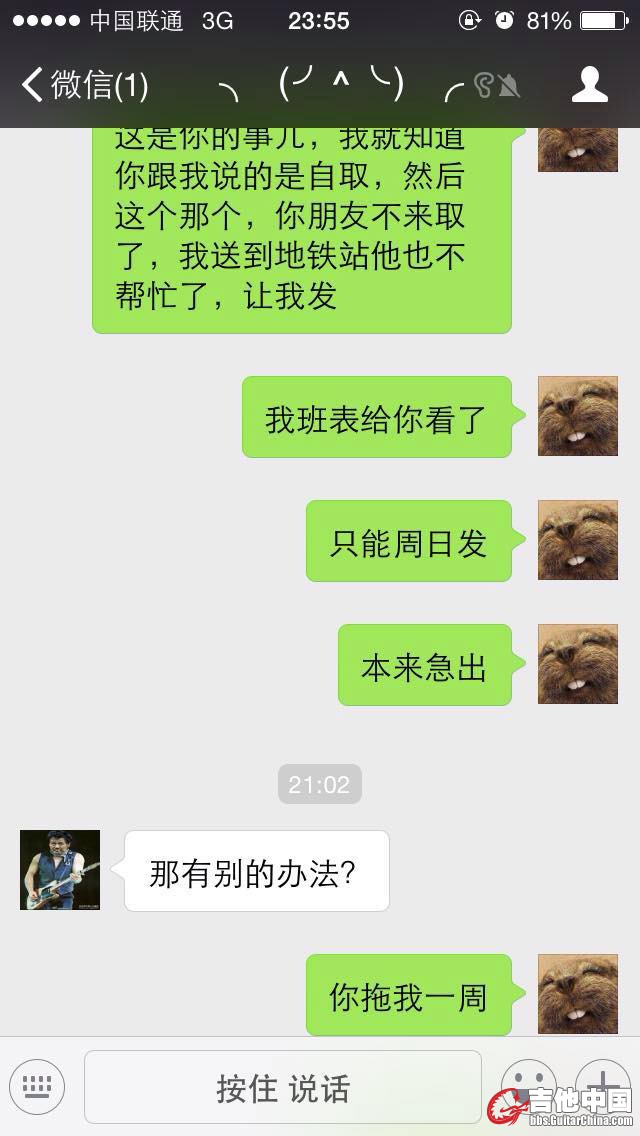This screenshot has height=1136, width=640.
Task: Open own avatar beside 我班表给你看了
Action: pos(577,416)
